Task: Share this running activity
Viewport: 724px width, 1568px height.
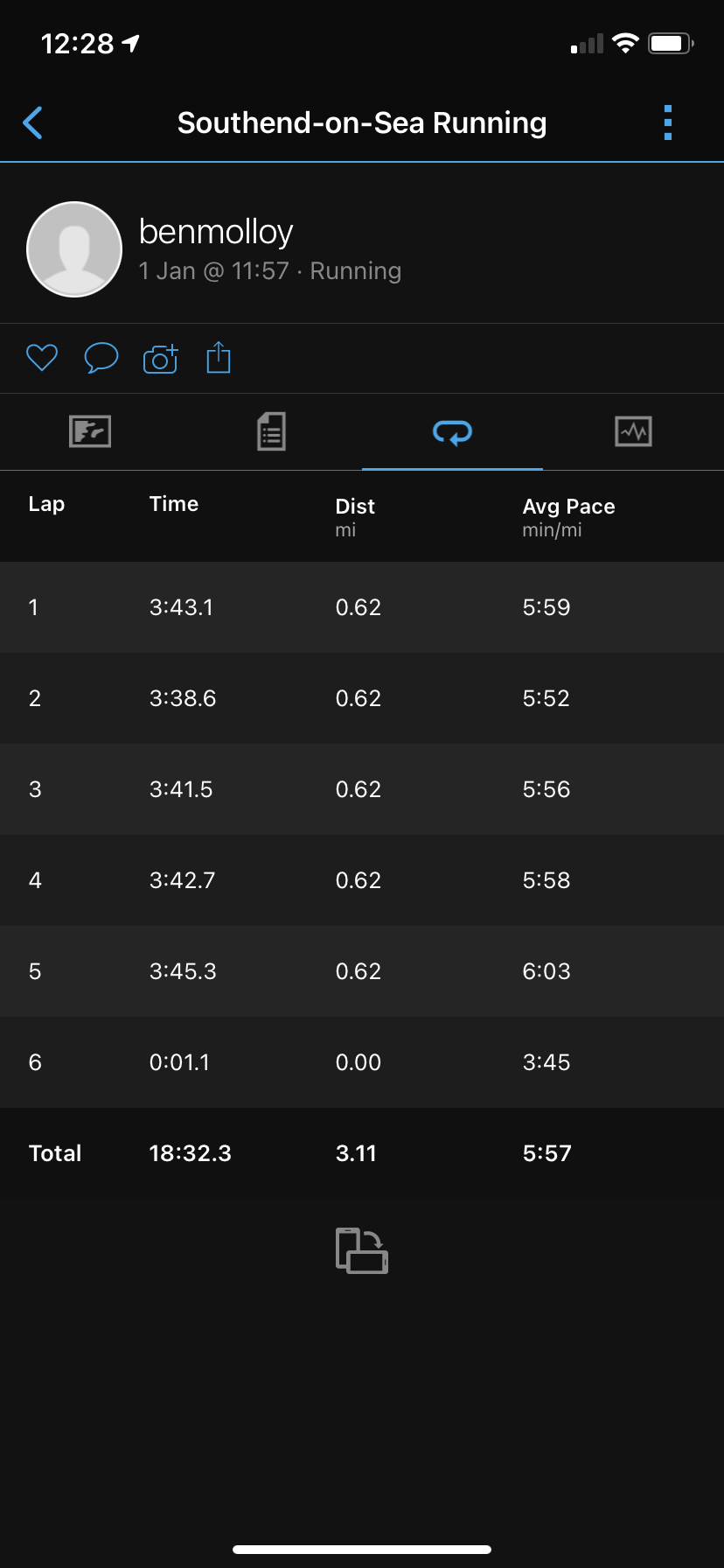Action: pos(219,357)
